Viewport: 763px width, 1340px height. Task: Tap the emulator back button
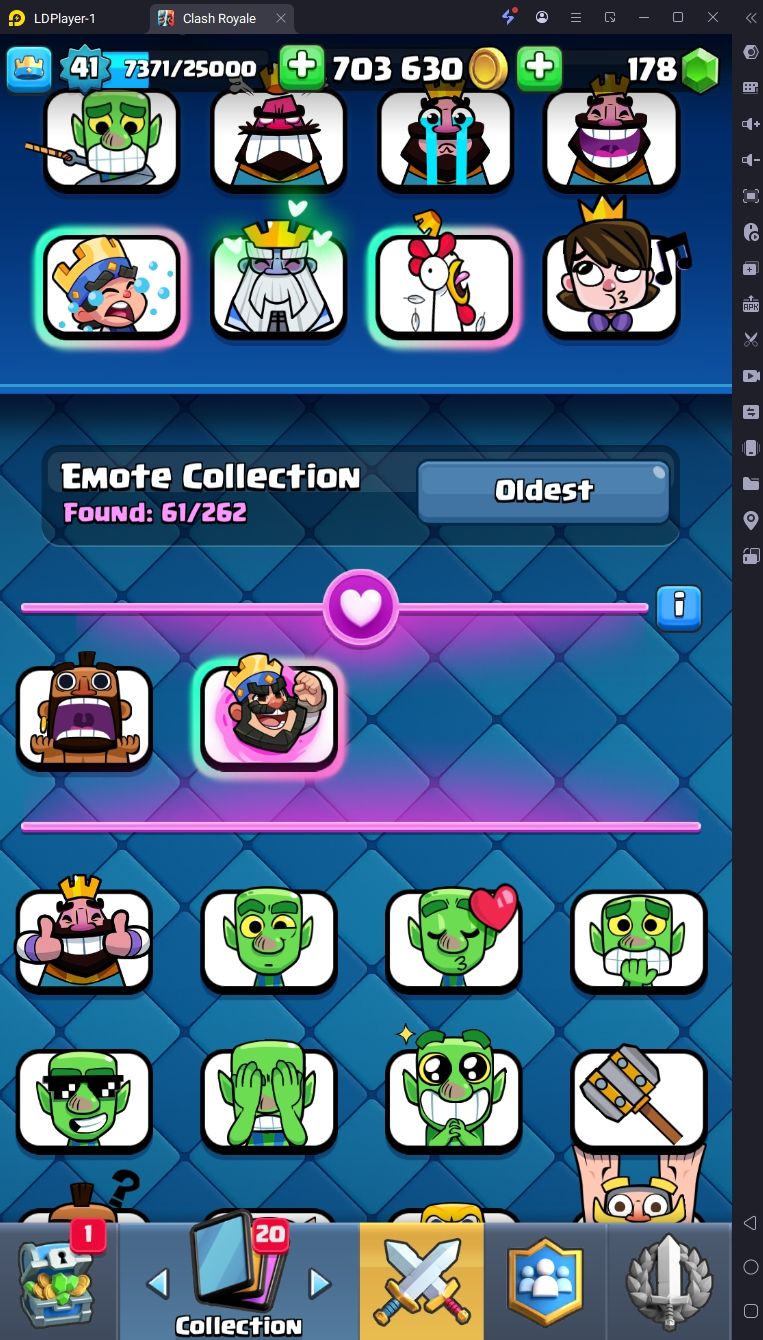[750, 1223]
